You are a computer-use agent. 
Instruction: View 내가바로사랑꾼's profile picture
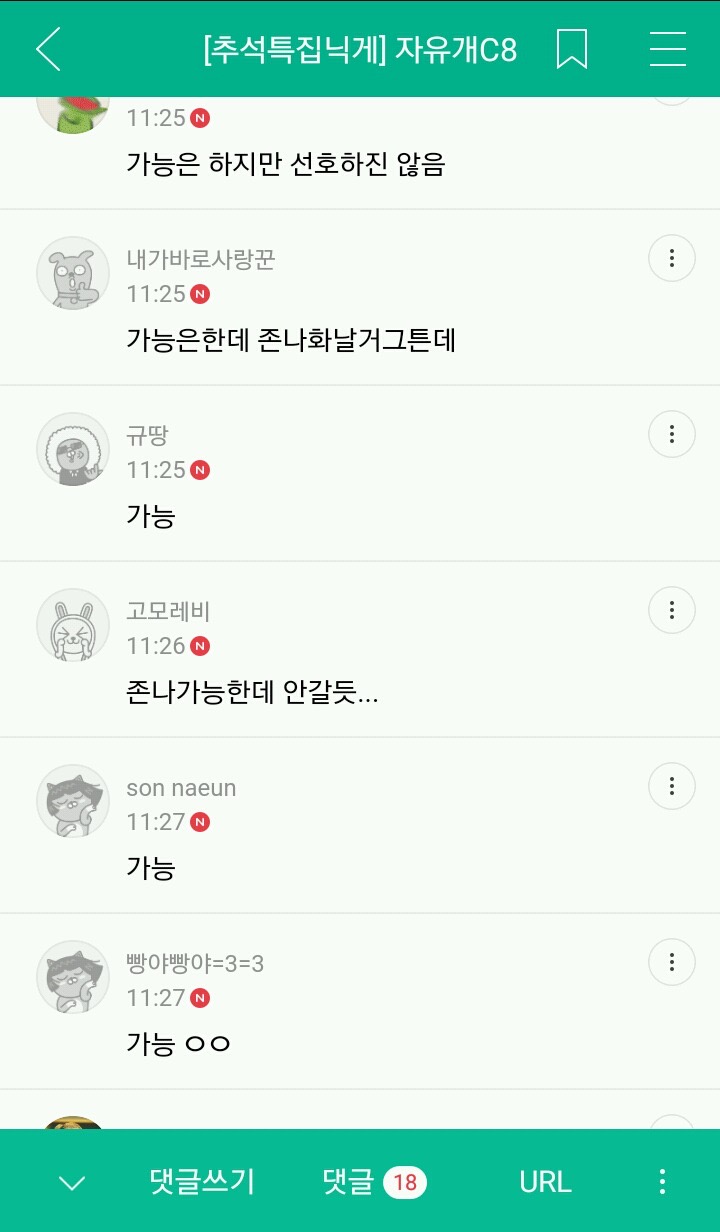(72, 273)
